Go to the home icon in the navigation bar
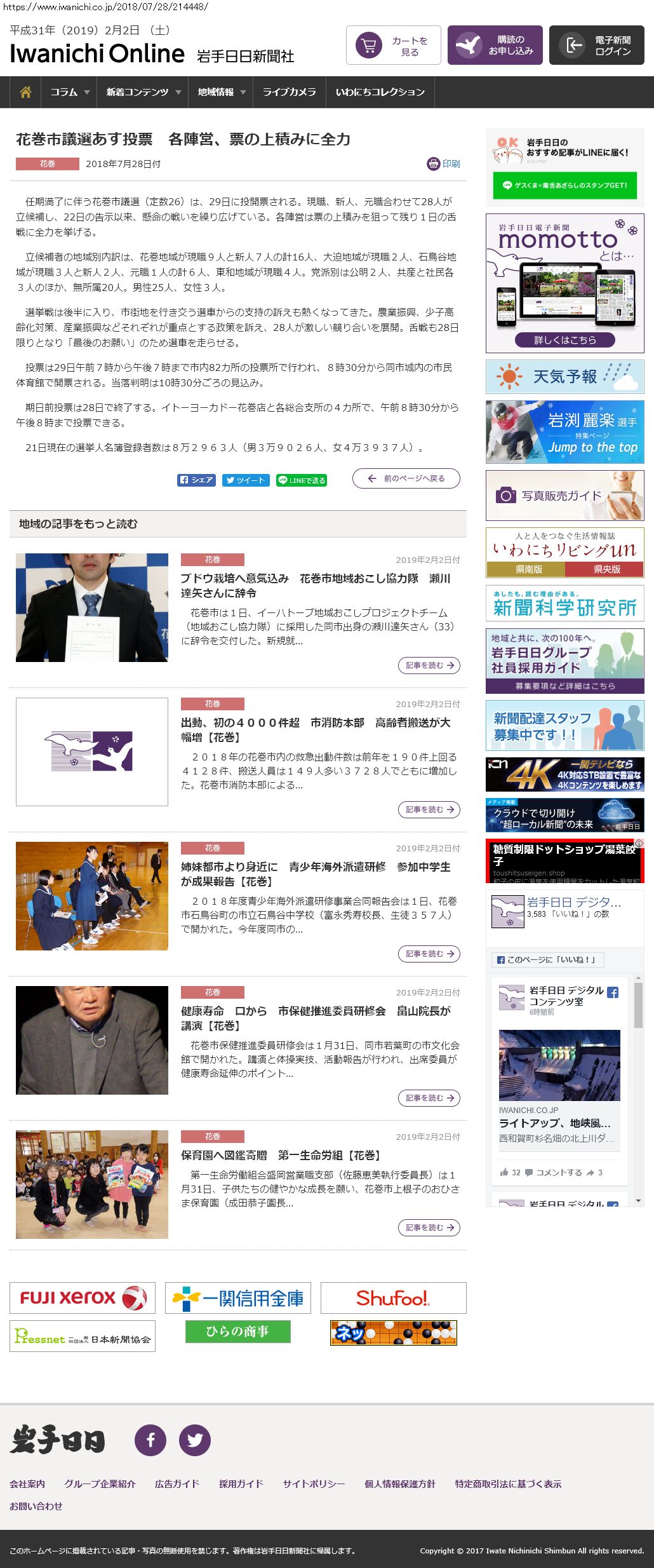The height and width of the screenshot is (1568, 654). [x=25, y=92]
